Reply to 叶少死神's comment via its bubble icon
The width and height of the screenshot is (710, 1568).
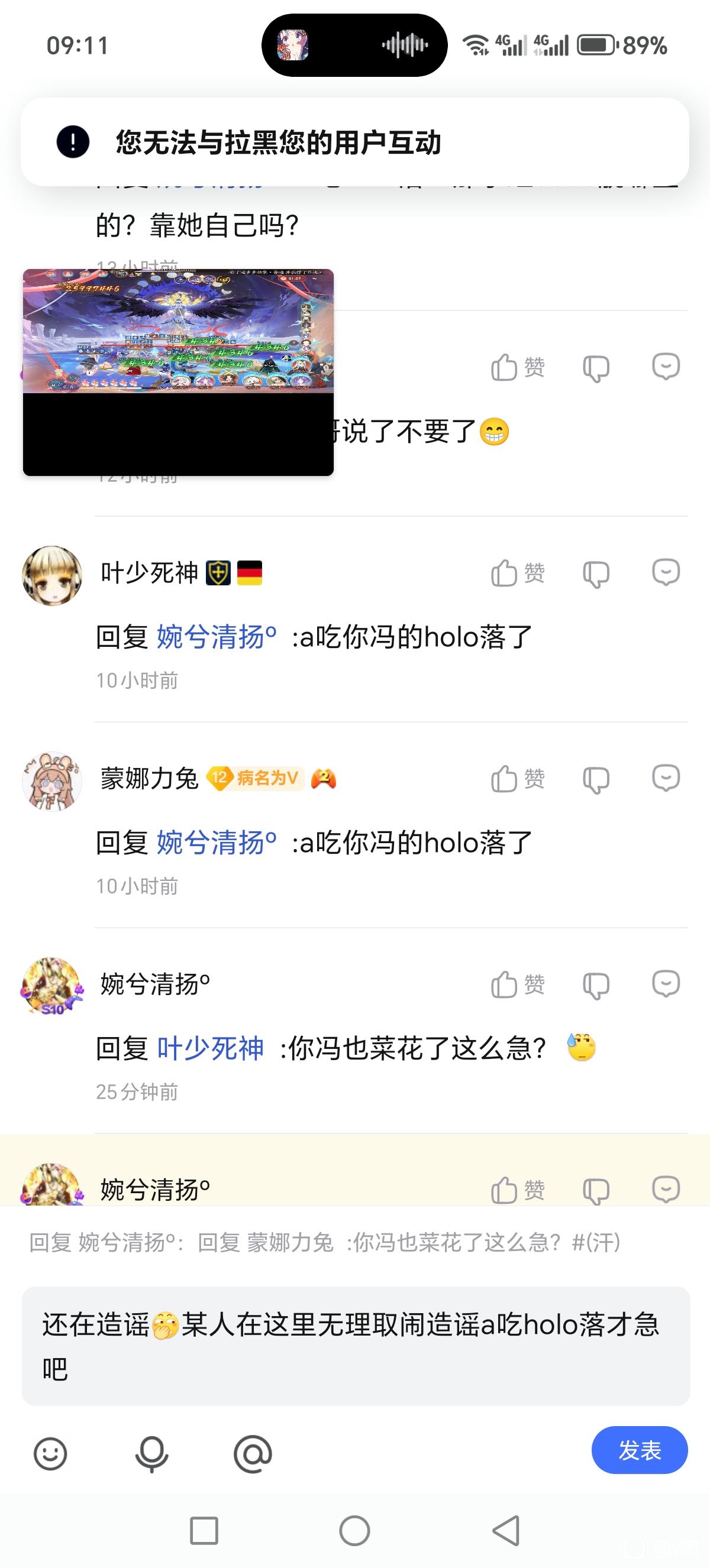pos(666,572)
